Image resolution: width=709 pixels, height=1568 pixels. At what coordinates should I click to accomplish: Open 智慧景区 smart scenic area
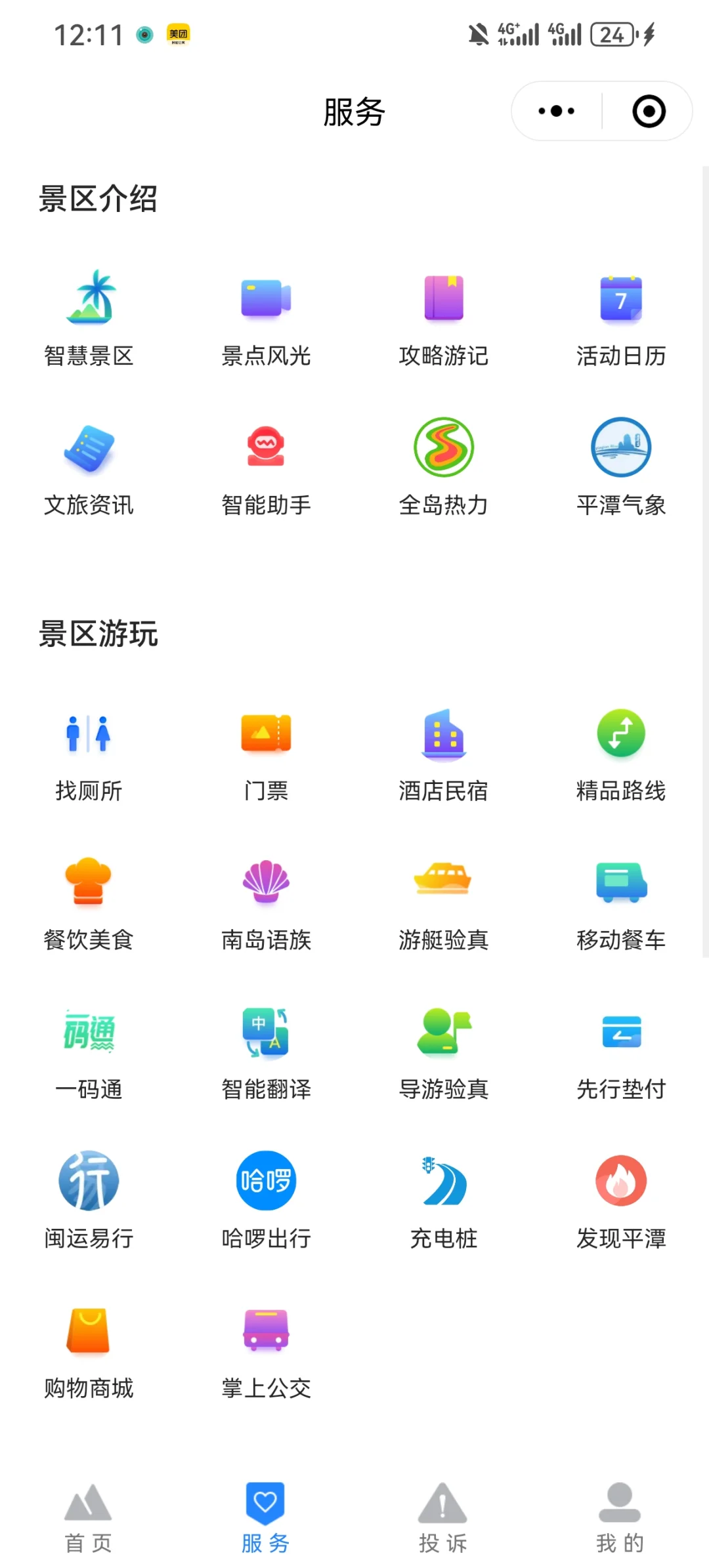coord(89,318)
